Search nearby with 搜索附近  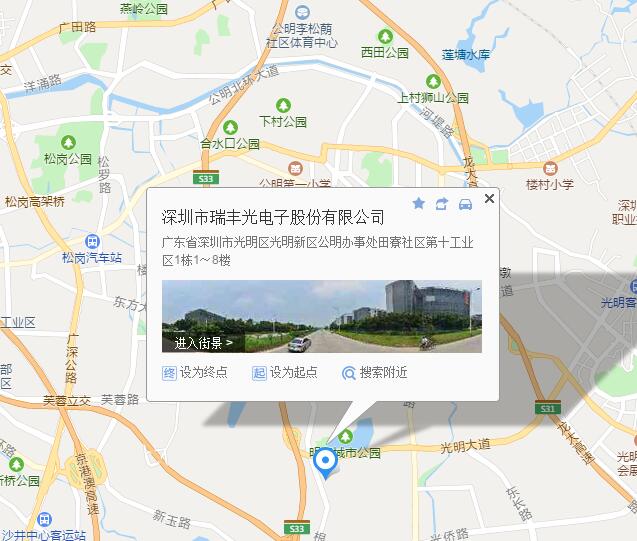point(374,373)
